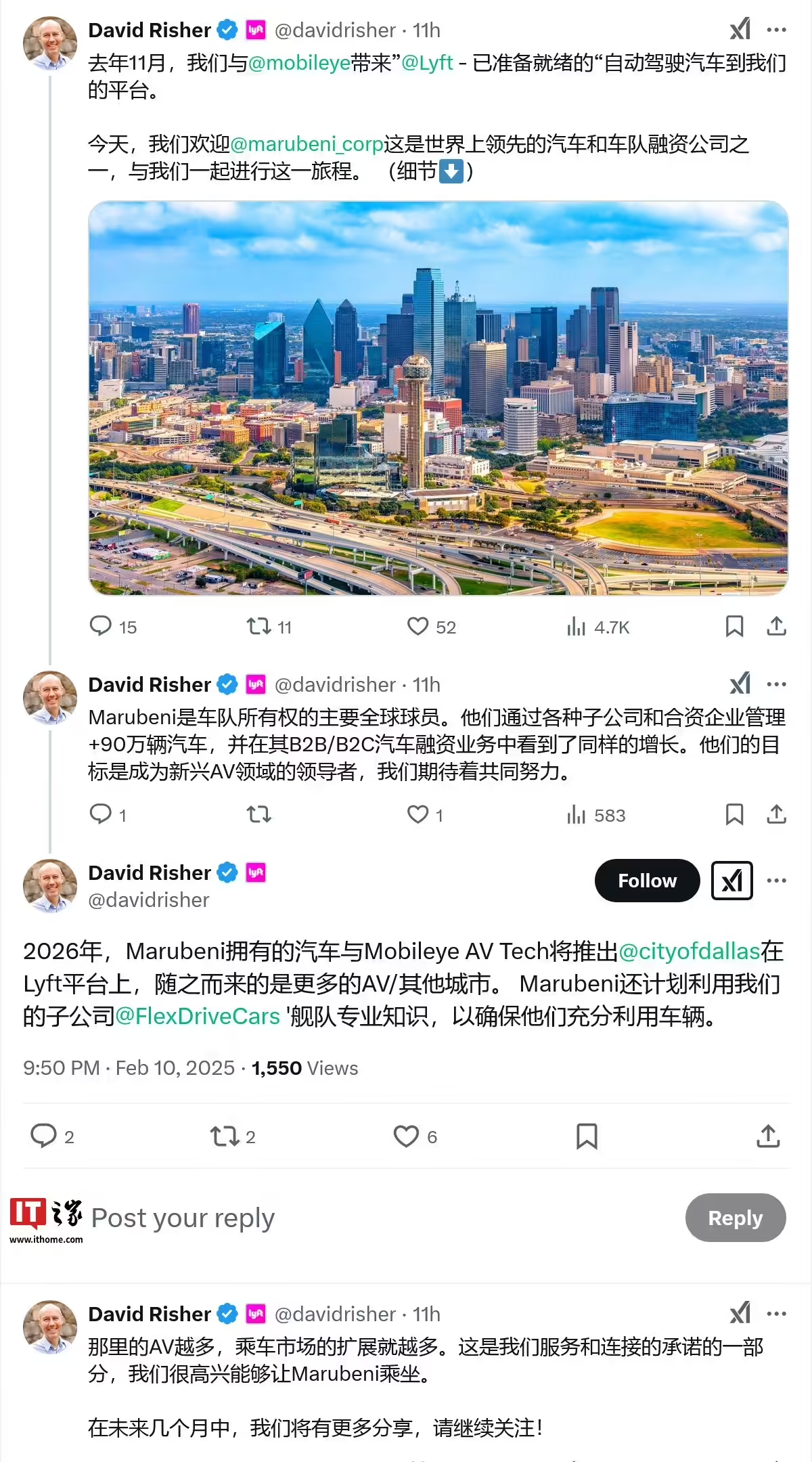
Task: Open the @marubeni_corp profile link
Action: [307, 144]
